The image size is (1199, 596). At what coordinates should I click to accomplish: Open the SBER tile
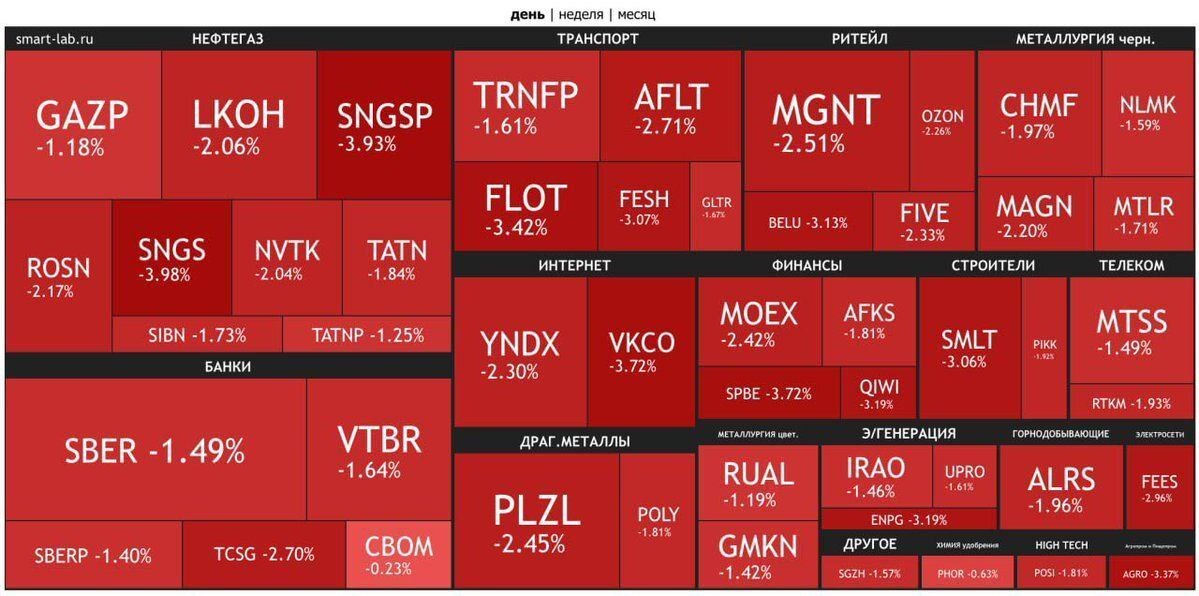[x=155, y=450]
